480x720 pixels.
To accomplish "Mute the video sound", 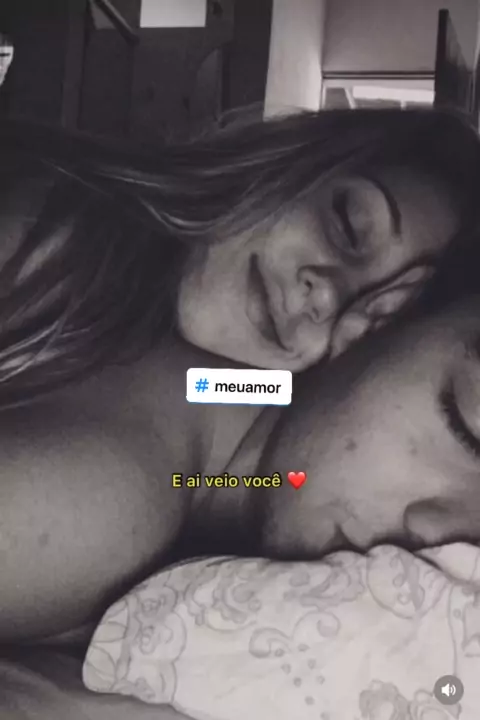I will tap(448, 690).
